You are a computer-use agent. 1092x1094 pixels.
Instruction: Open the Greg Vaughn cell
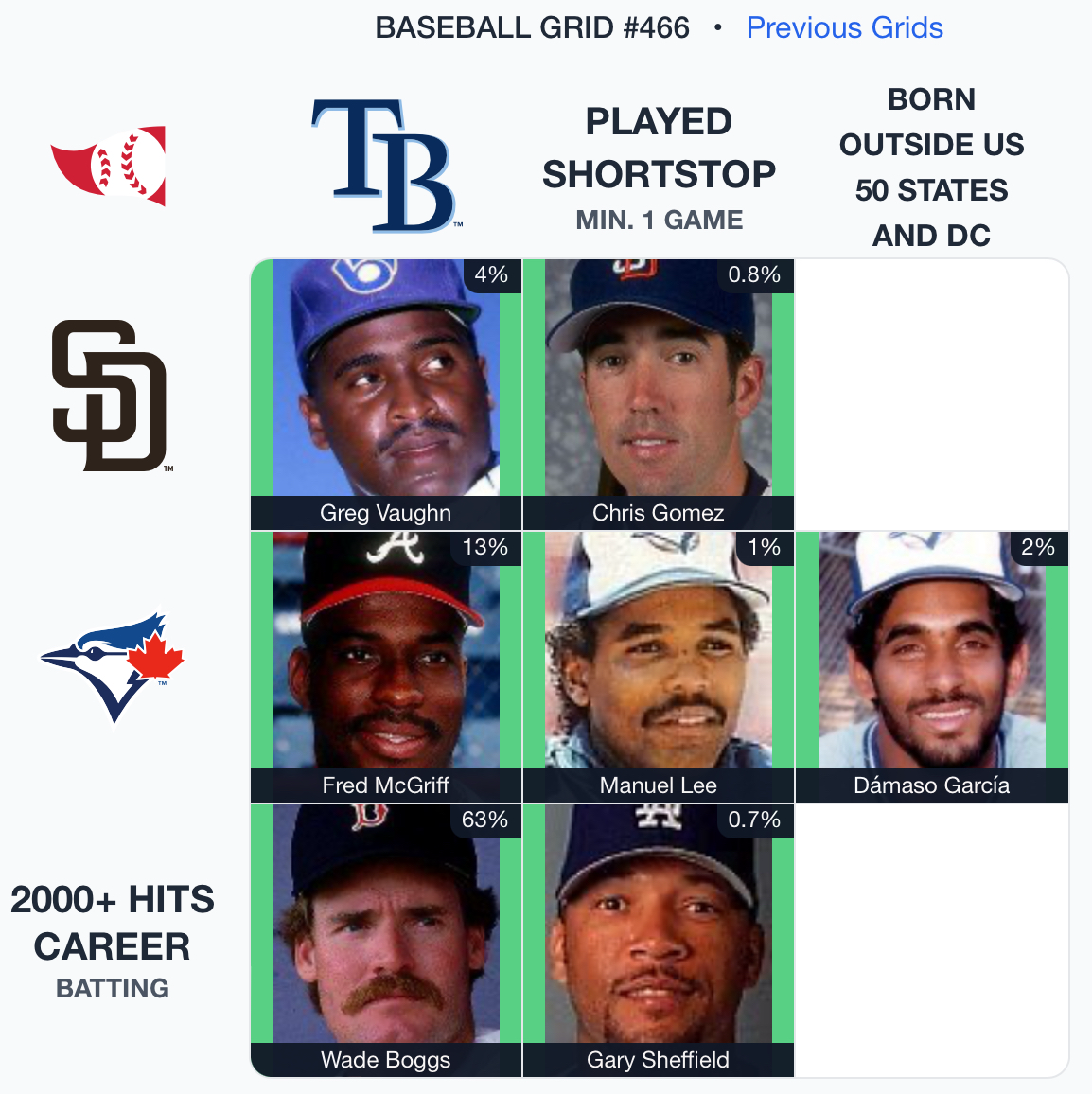point(386,395)
